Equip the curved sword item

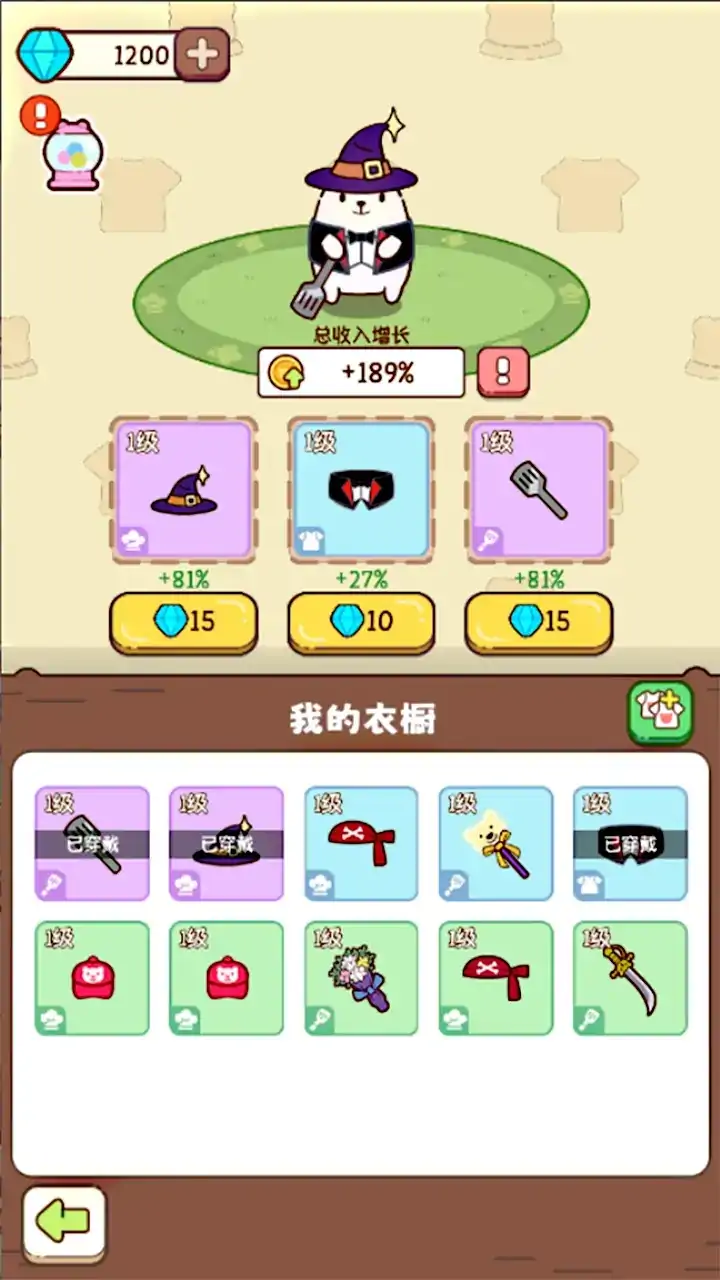click(630, 978)
